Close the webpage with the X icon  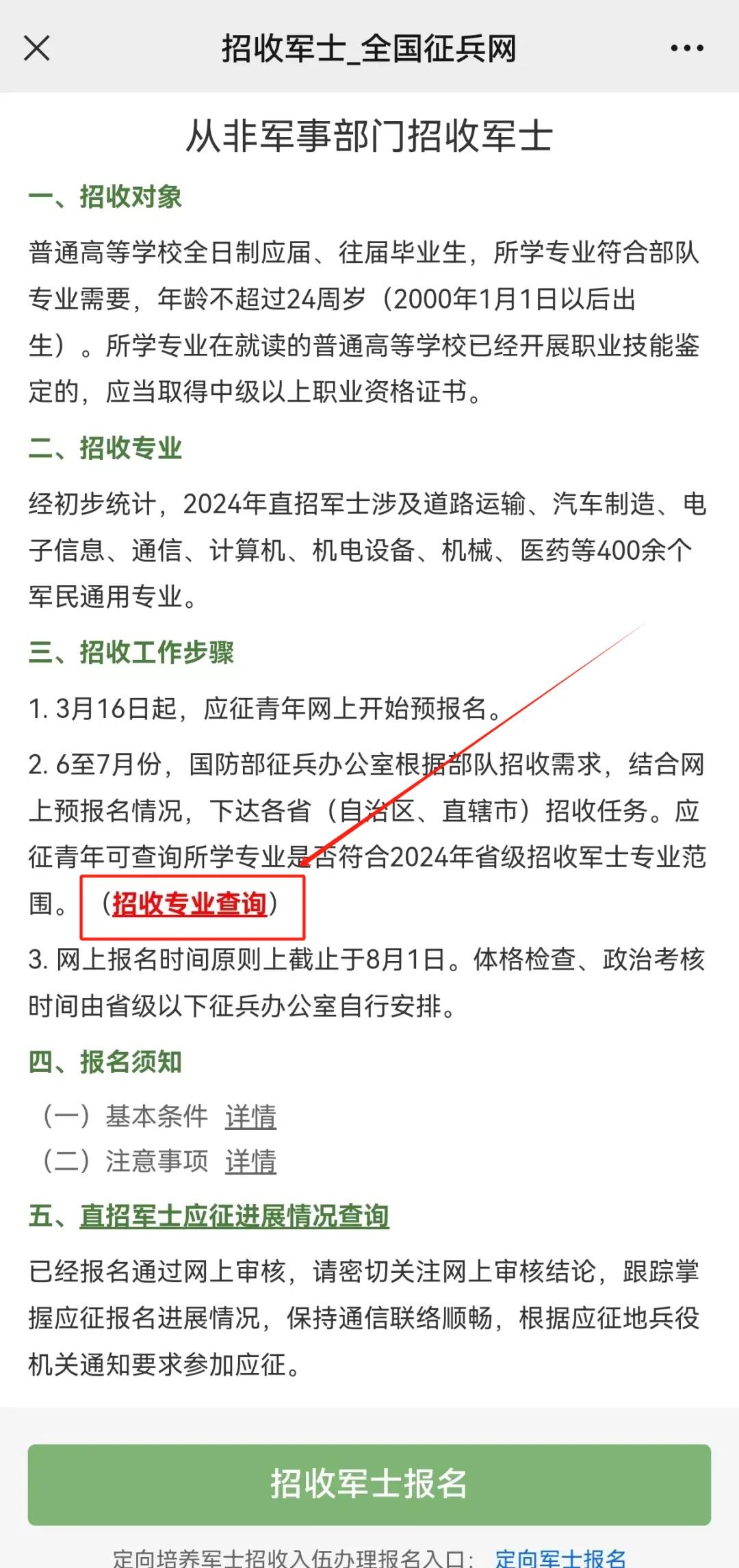point(37,49)
